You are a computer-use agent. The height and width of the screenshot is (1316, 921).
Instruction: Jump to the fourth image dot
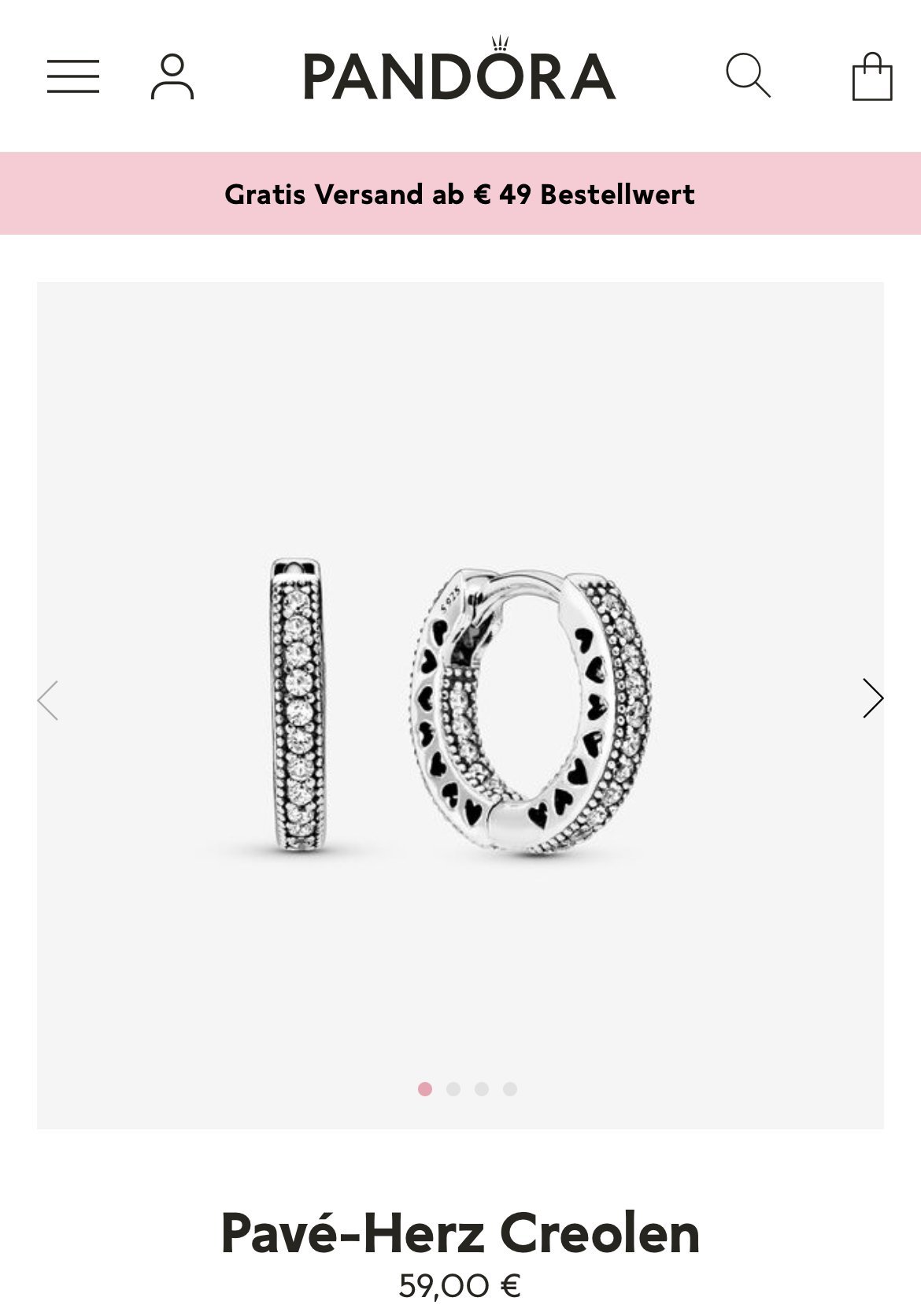coord(510,1089)
